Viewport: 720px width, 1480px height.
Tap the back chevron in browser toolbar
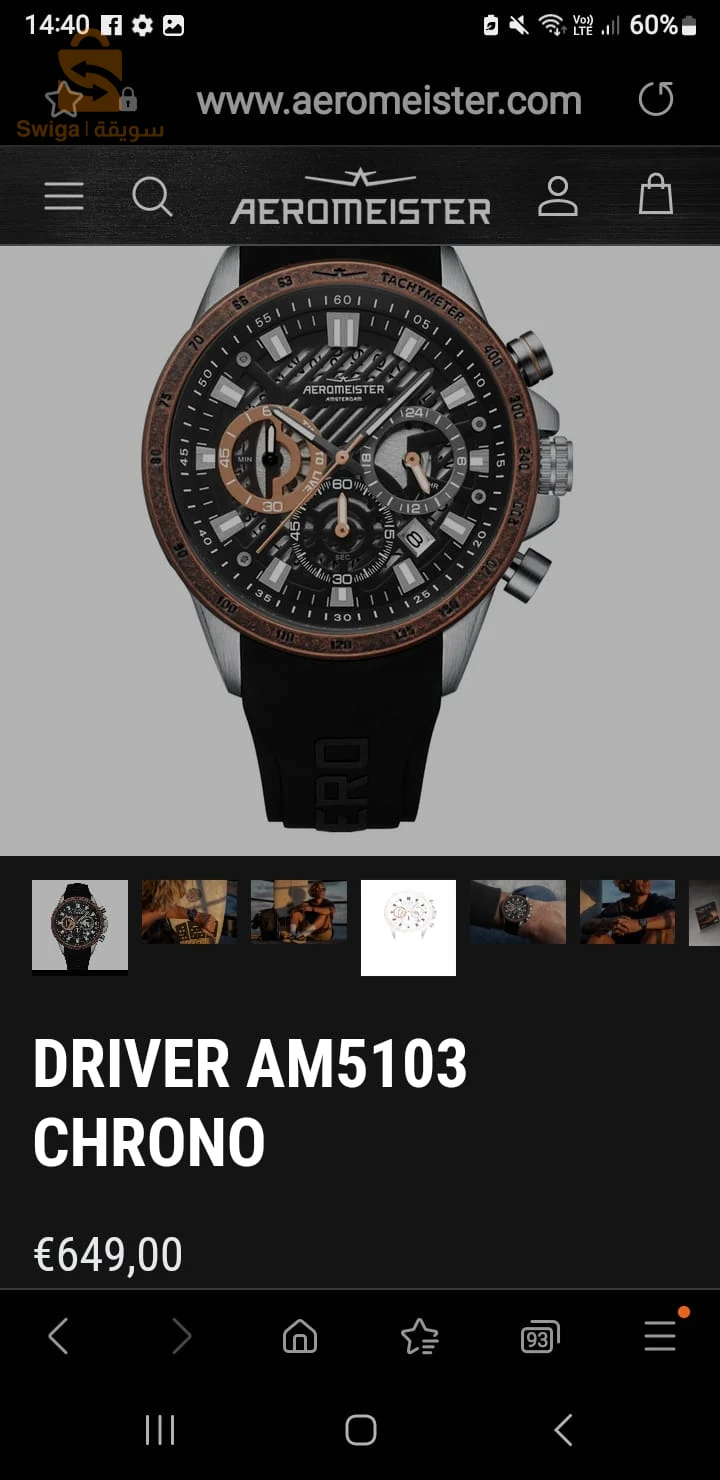[x=58, y=1336]
